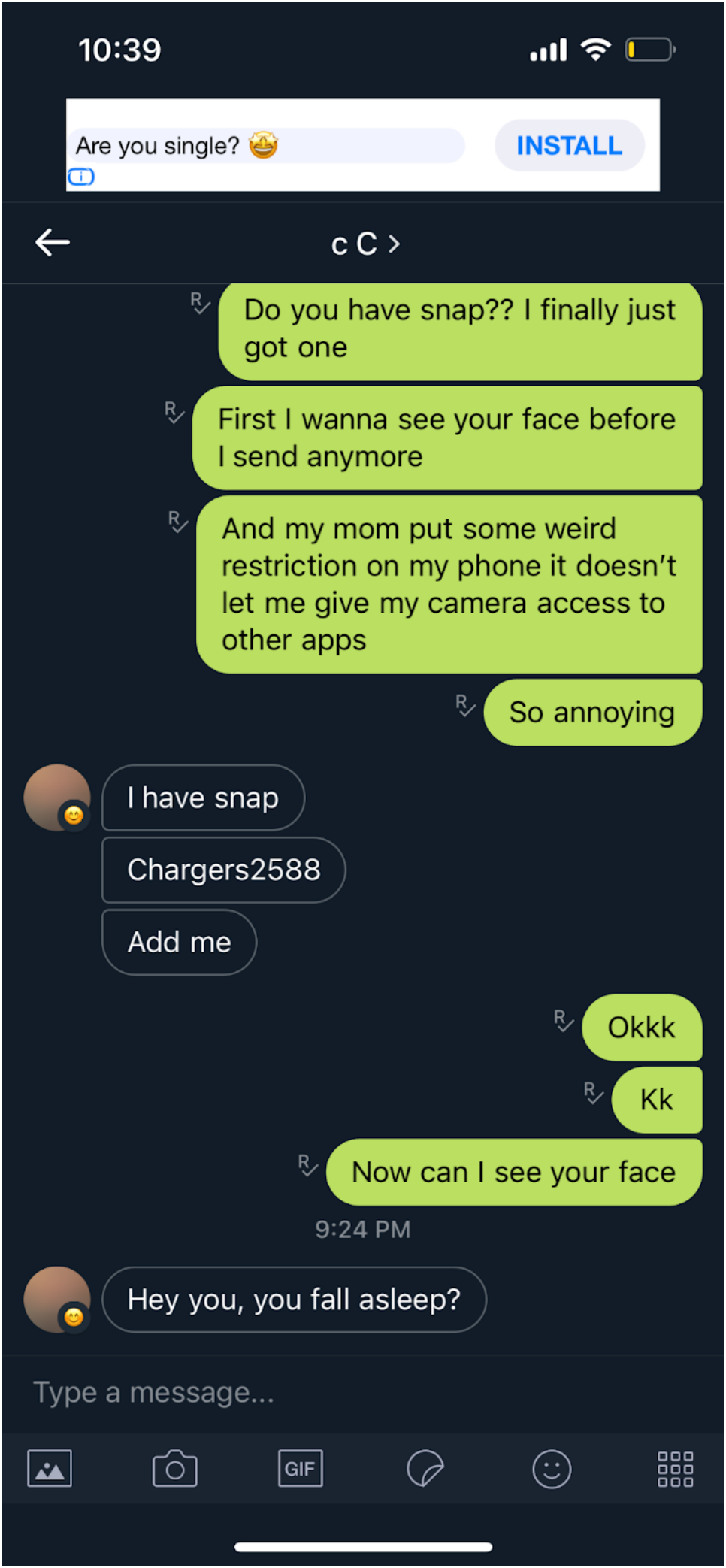726x1568 pixels.
Task: Open the more apps grid
Action: point(675,1468)
